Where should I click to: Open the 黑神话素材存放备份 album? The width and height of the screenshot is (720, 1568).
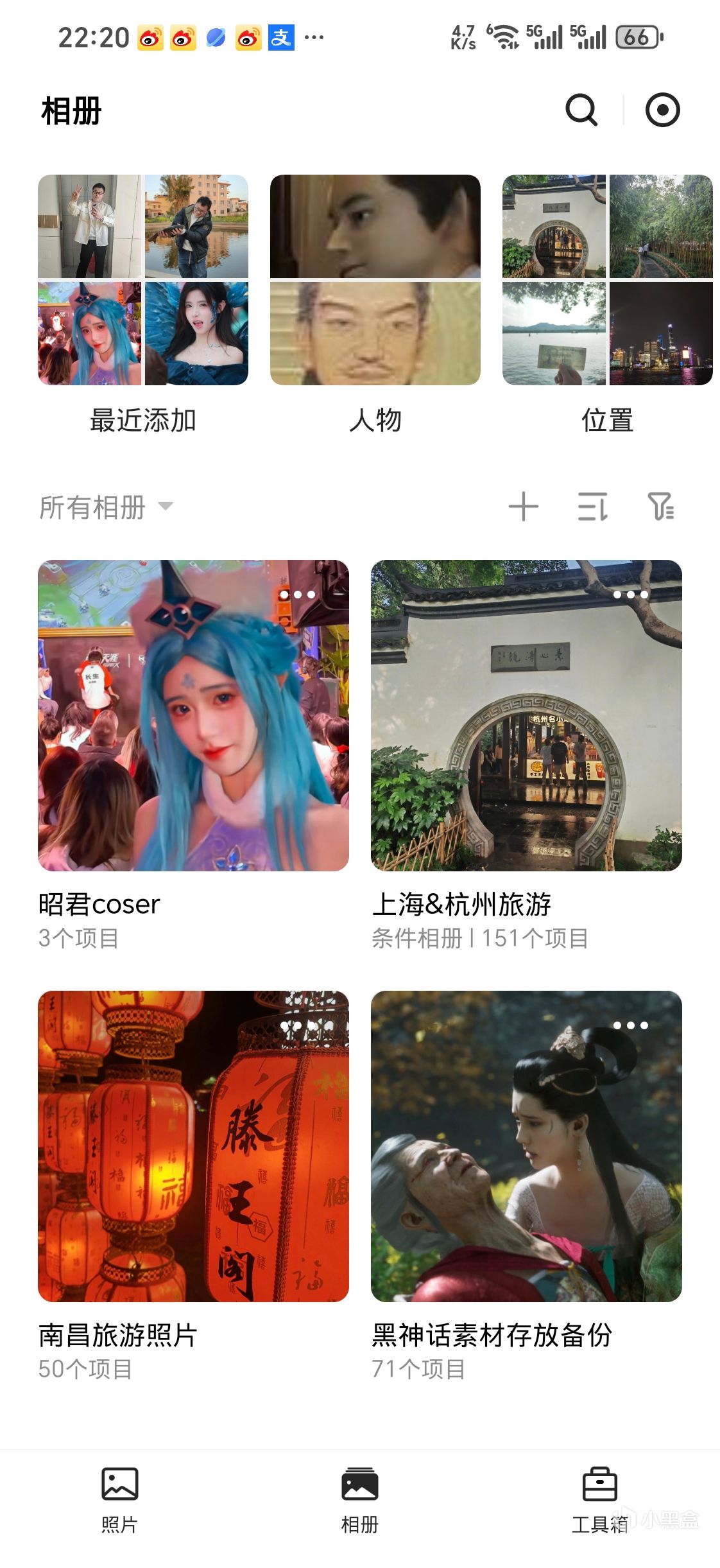tap(526, 1146)
